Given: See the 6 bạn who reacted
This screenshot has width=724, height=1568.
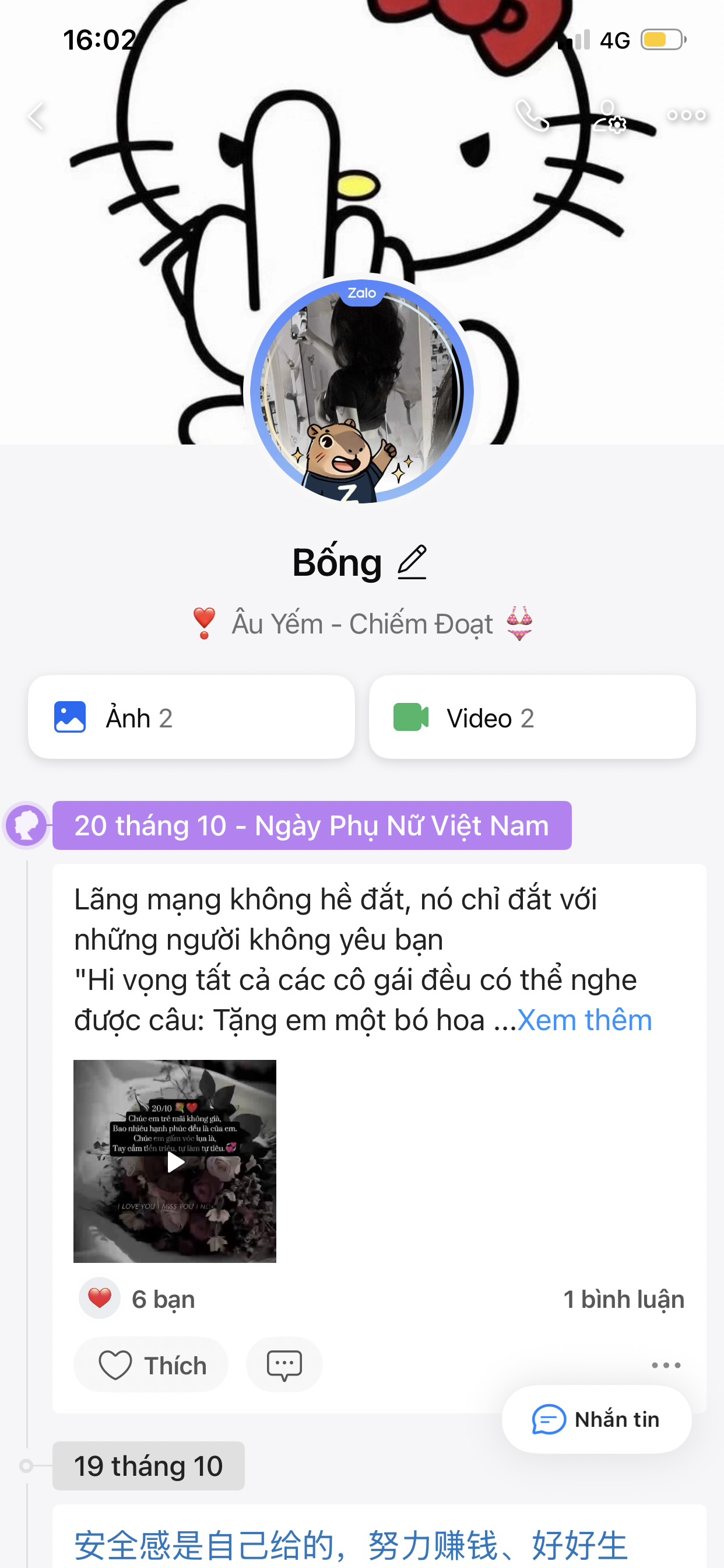Looking at the screenshot, I should pos(163,1299).
